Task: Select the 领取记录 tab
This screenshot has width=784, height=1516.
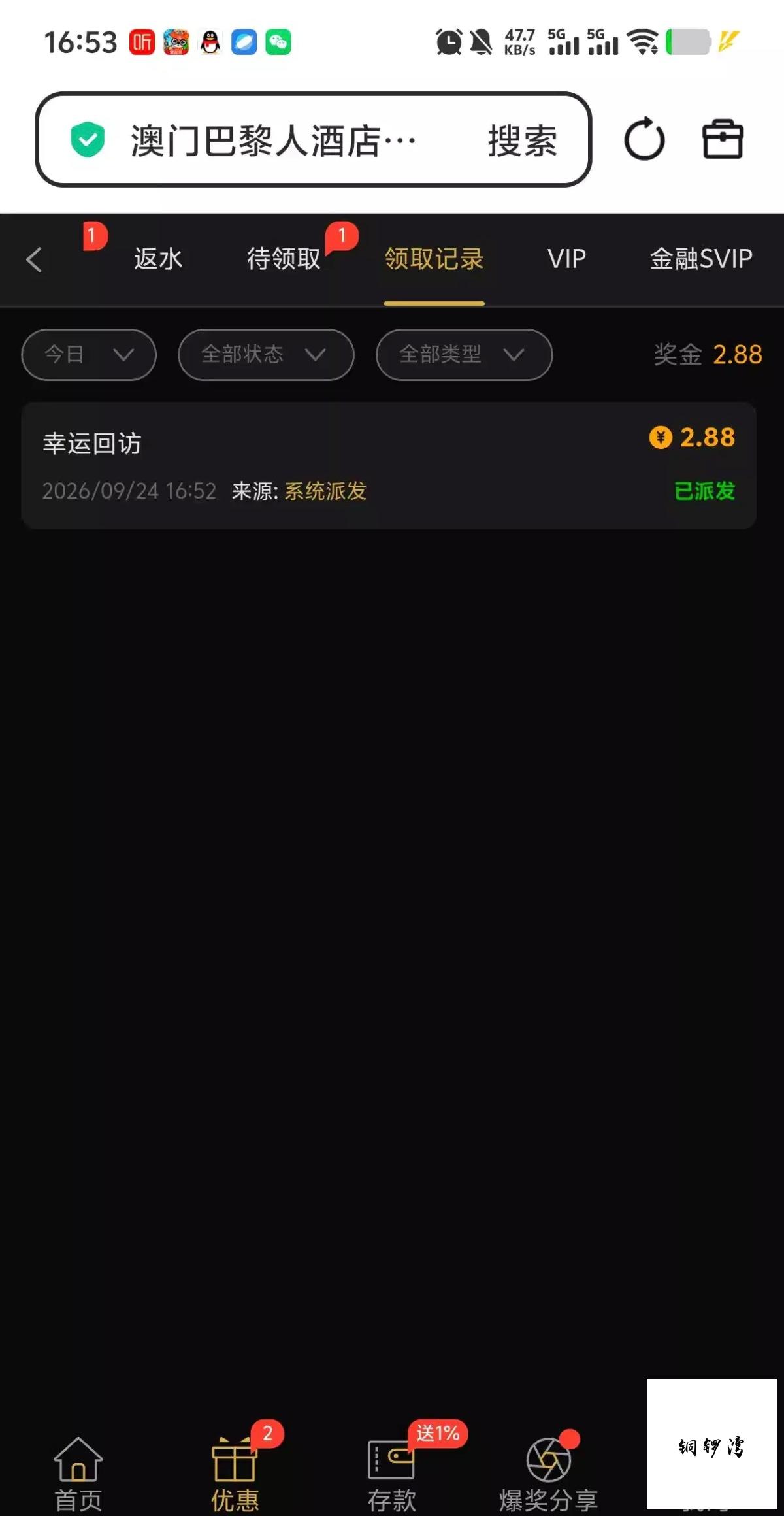Action: click(434, 259)
